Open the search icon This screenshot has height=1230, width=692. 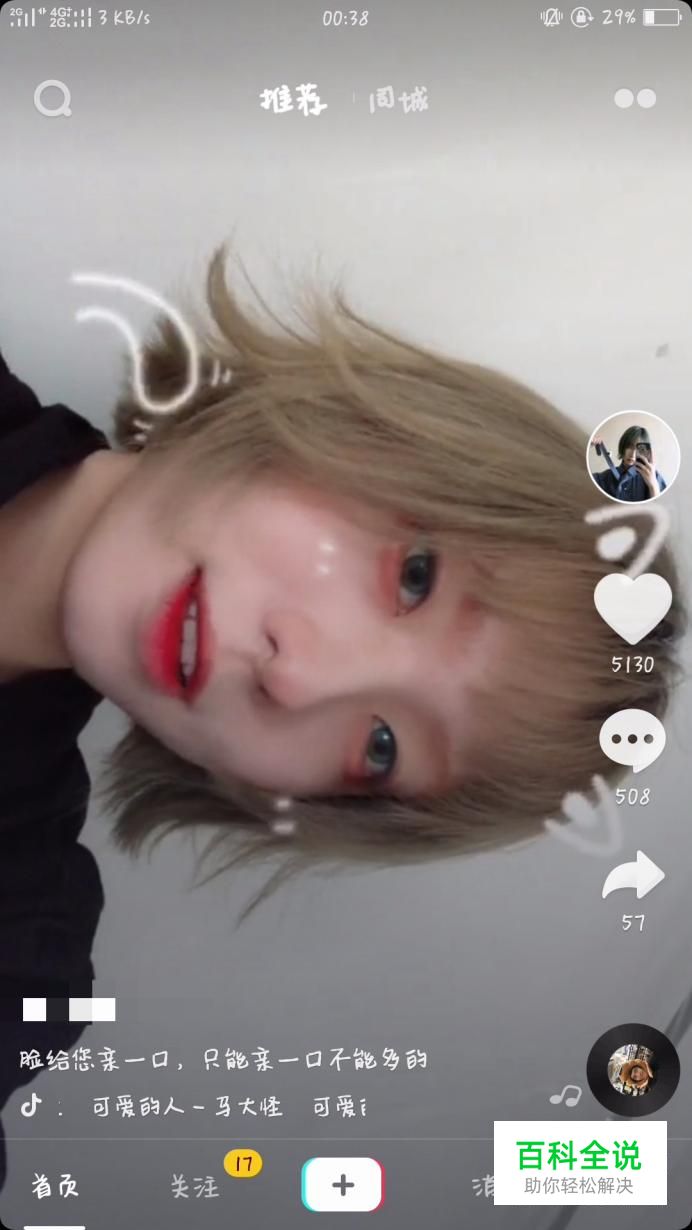[x=52, y=99]
